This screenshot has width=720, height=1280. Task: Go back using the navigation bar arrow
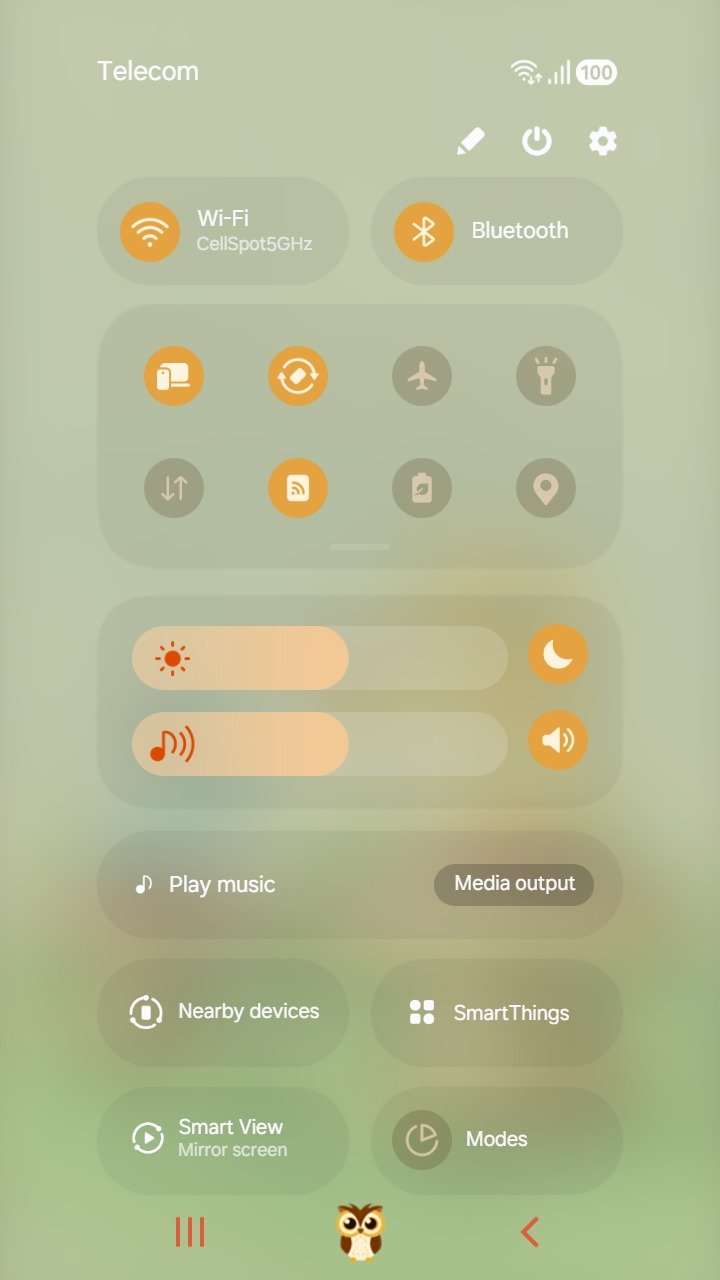(x=530, y=1232)
